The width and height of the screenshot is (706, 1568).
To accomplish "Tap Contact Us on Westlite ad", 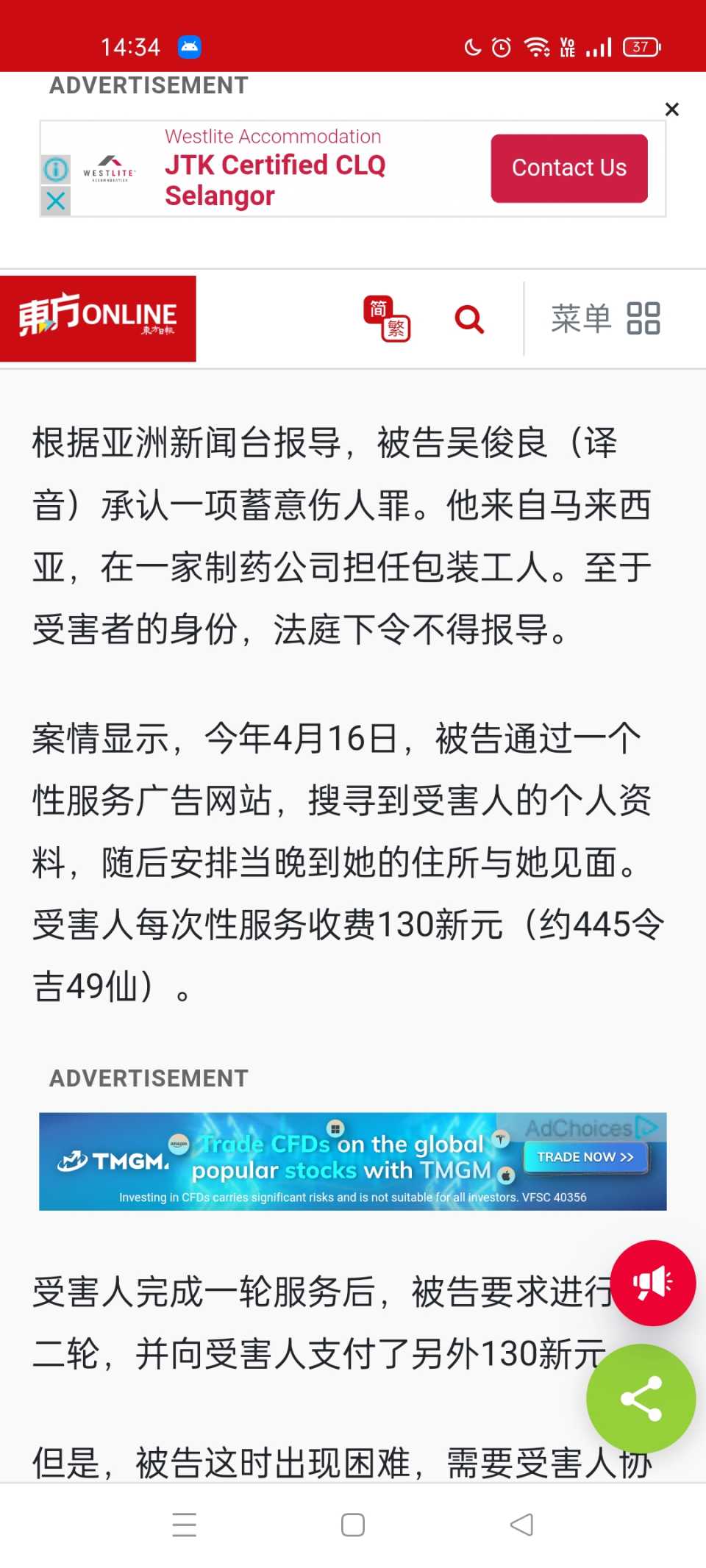I will (x=568, y=168).
